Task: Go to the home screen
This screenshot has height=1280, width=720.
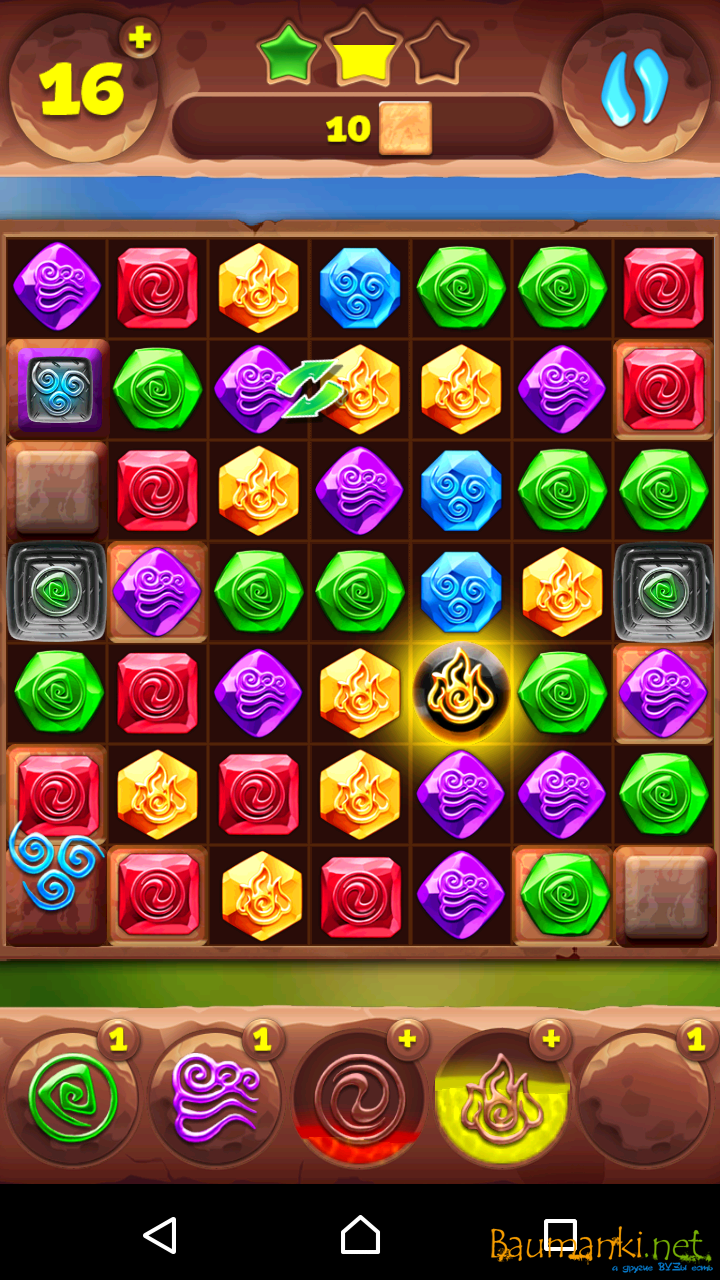Action: (x=360, y=1235)
